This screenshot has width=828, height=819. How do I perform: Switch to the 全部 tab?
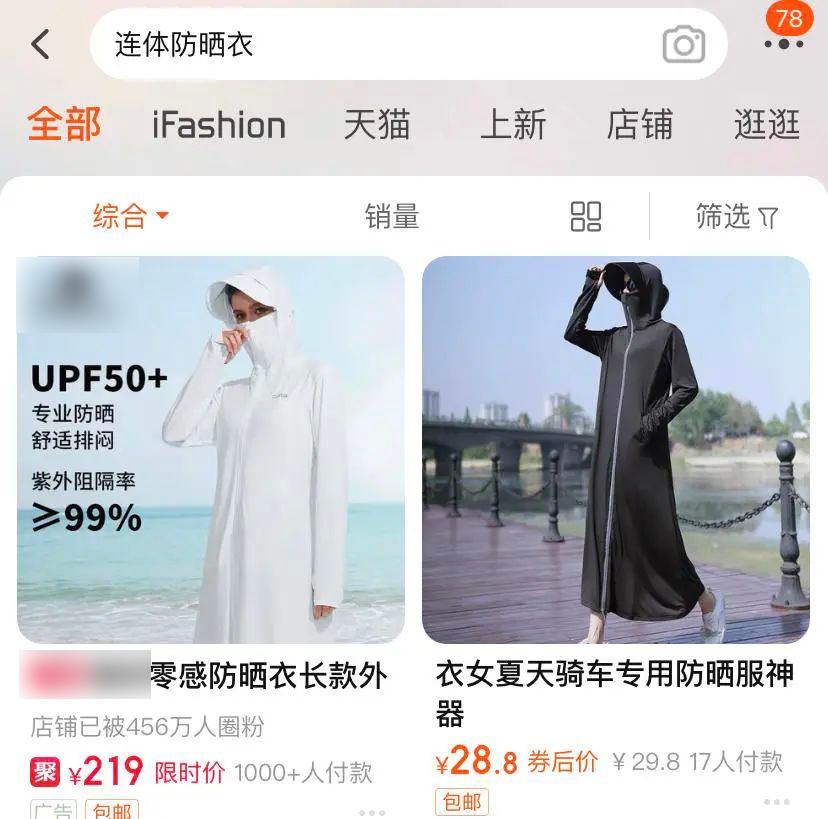point(64,125)
